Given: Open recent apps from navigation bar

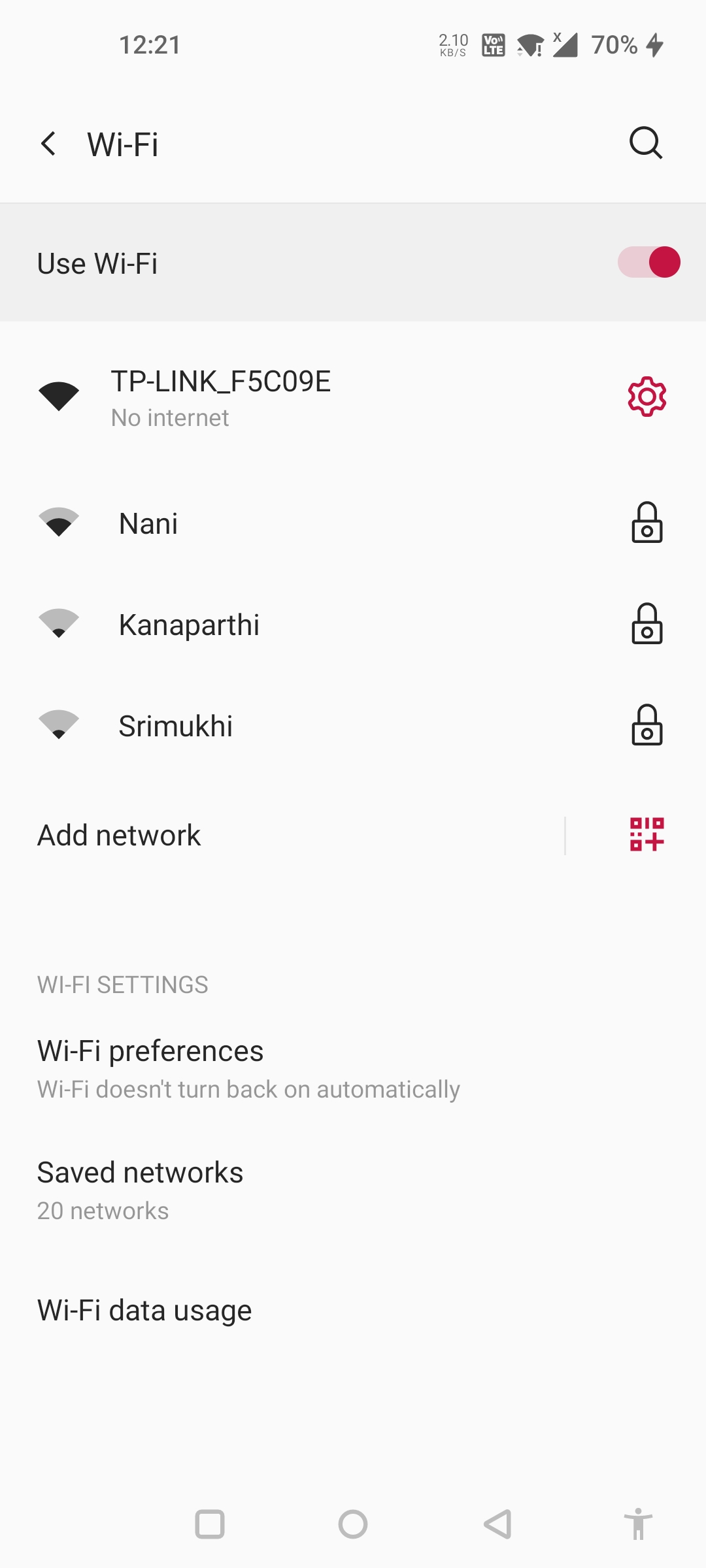Looking at the screenshot, I should click(x=210, y=1524).
